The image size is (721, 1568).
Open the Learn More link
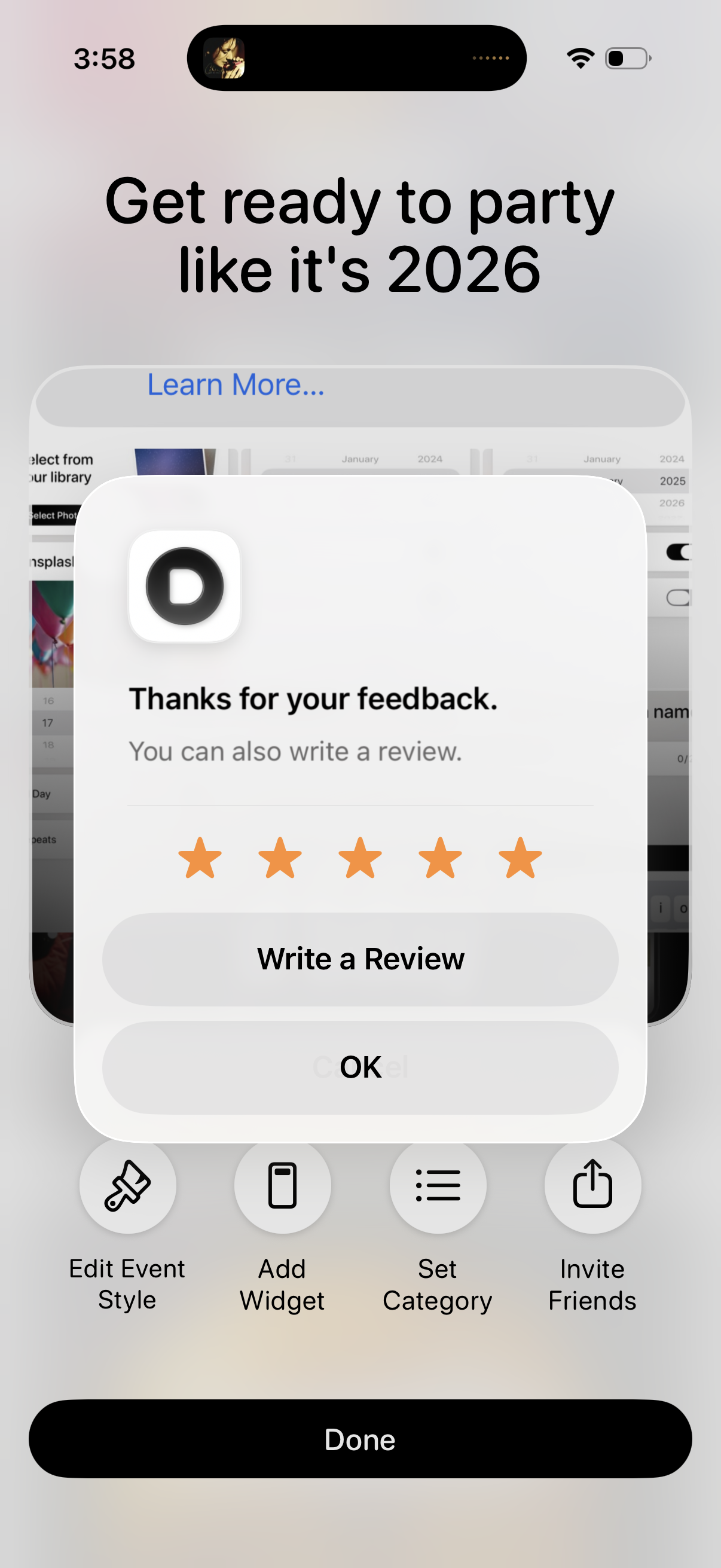coord(236,385)
